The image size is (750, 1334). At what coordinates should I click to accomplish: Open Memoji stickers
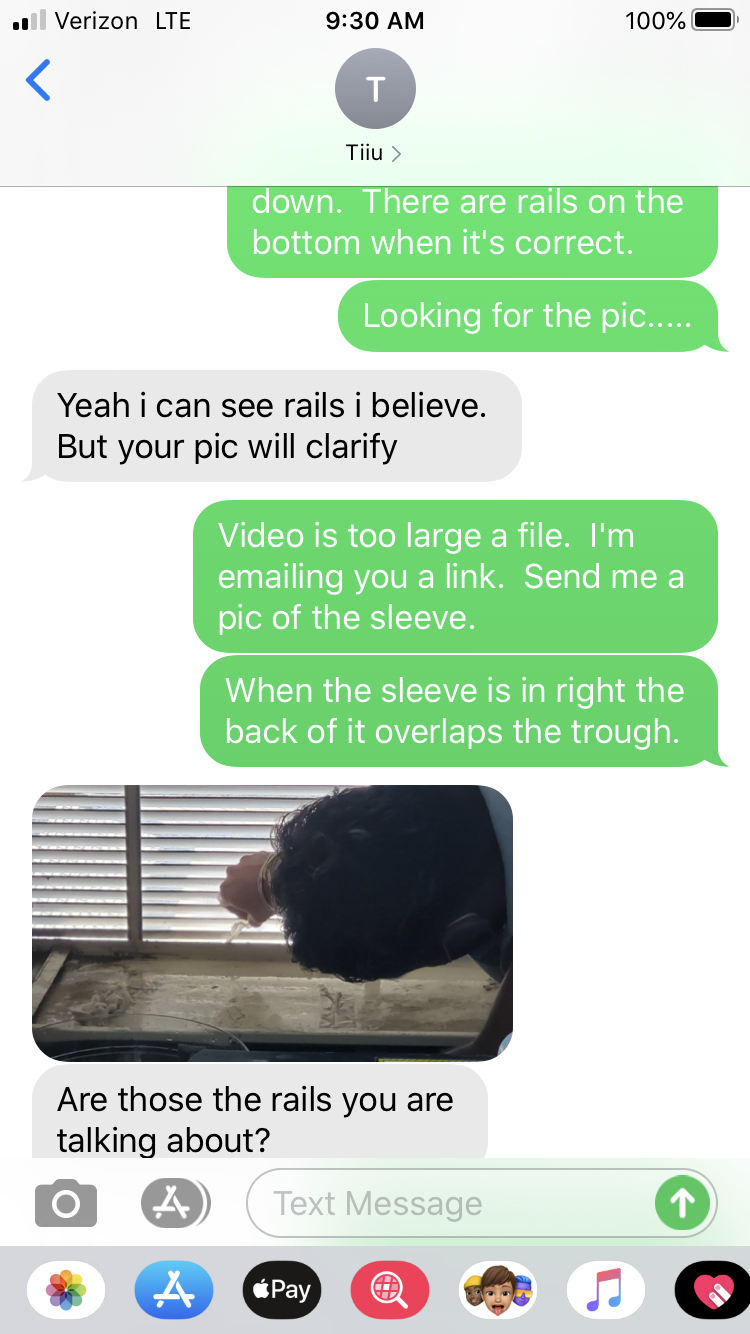click(498, 1290)
